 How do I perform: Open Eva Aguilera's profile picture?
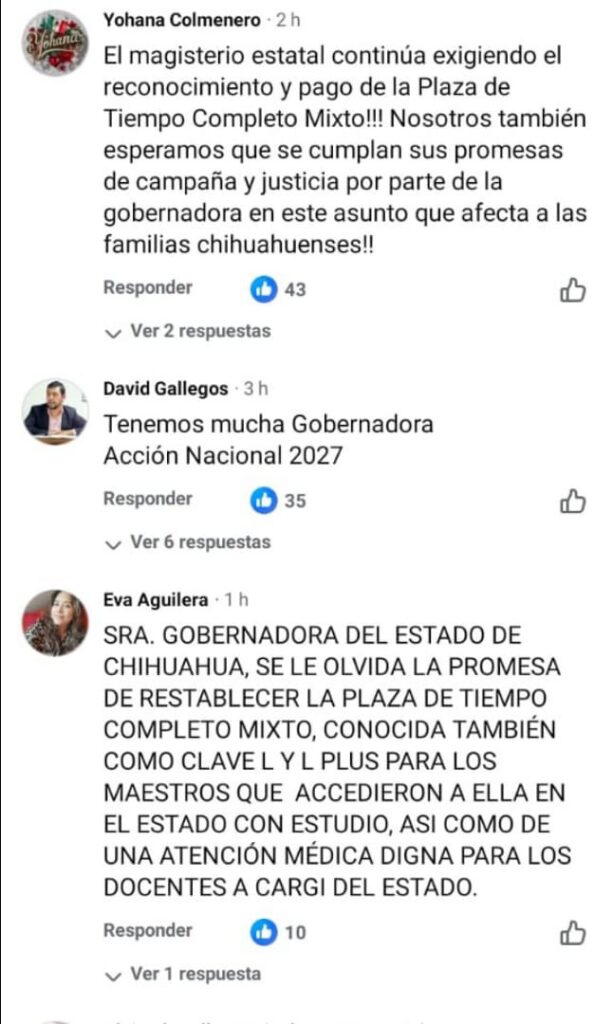point(55,622)
